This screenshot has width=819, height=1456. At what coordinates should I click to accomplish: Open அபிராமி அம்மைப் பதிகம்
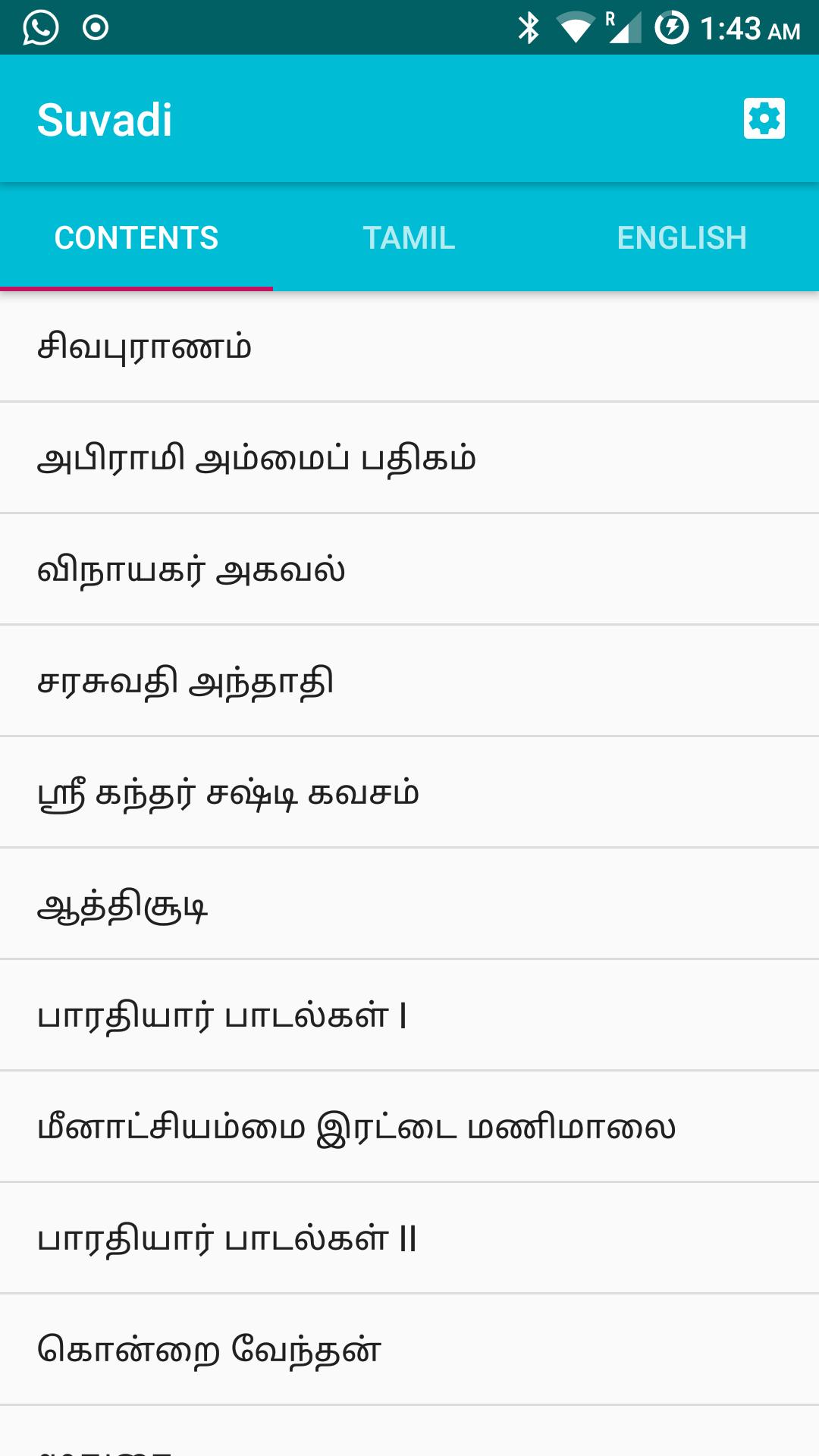(409, 458)
